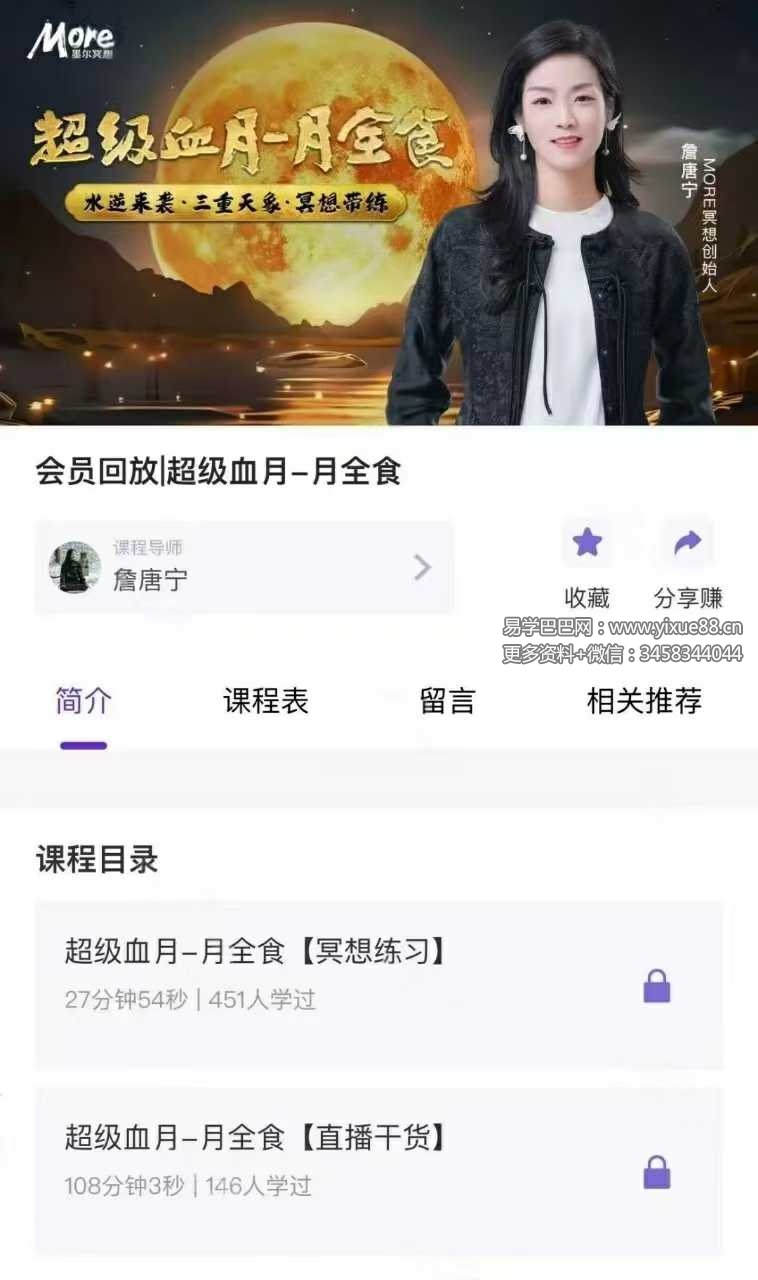
Task: Open the 直播干货 lesson
Action: [378, 1170]
